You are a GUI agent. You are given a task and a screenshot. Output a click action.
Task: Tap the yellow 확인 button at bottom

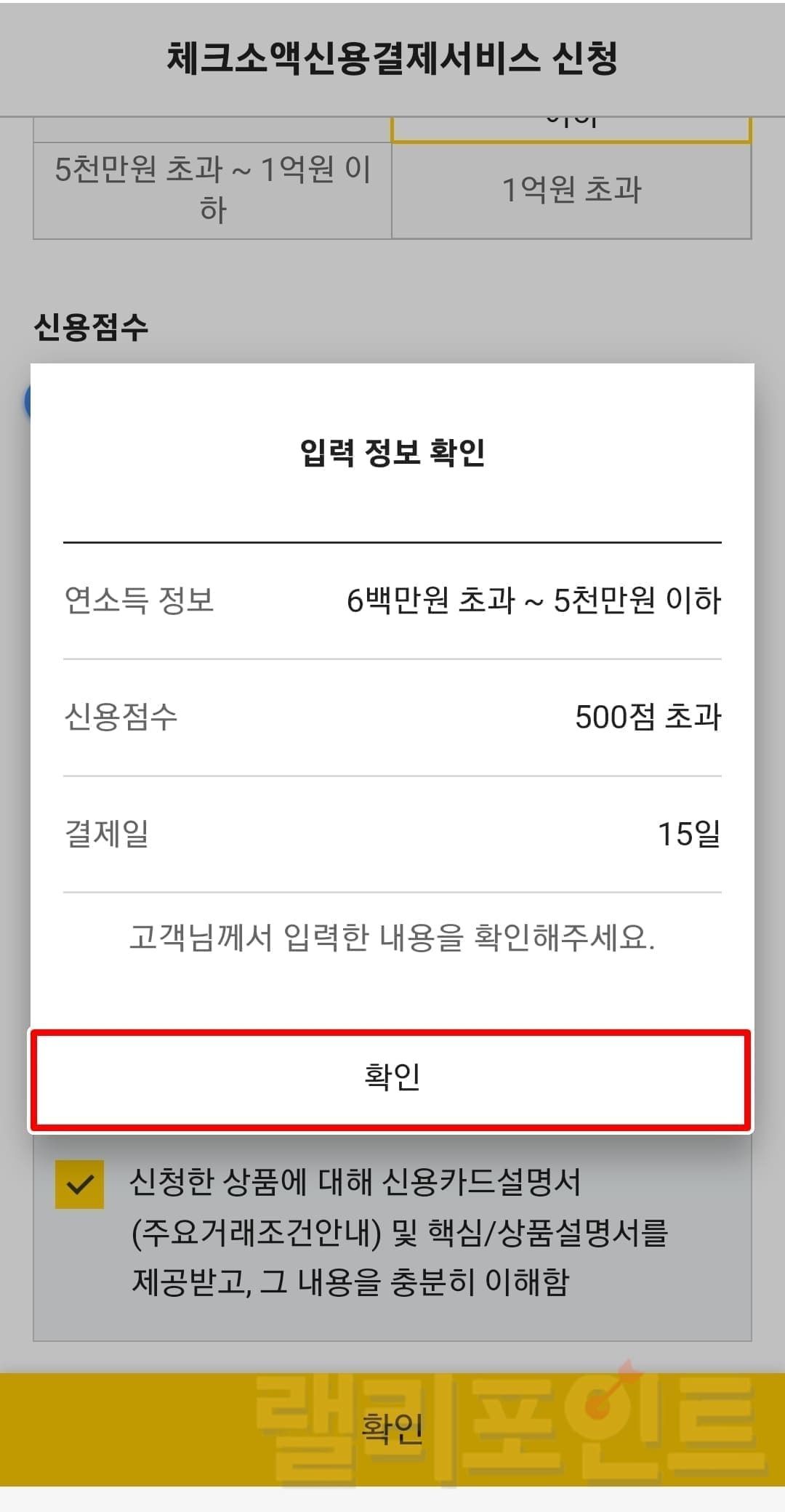[x=392, y=1428]
